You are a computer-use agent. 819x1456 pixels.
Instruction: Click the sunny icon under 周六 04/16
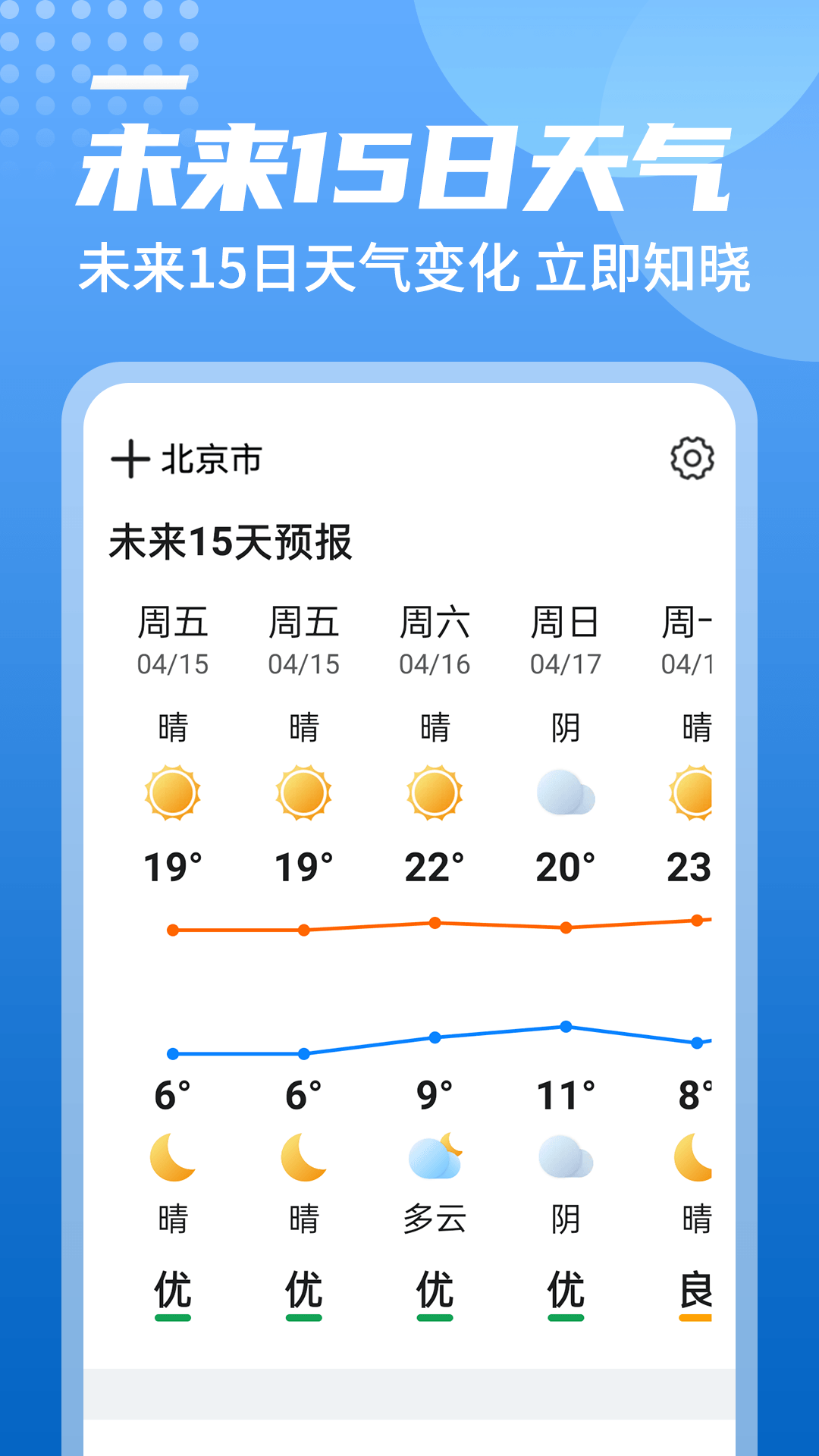[435, 794]
